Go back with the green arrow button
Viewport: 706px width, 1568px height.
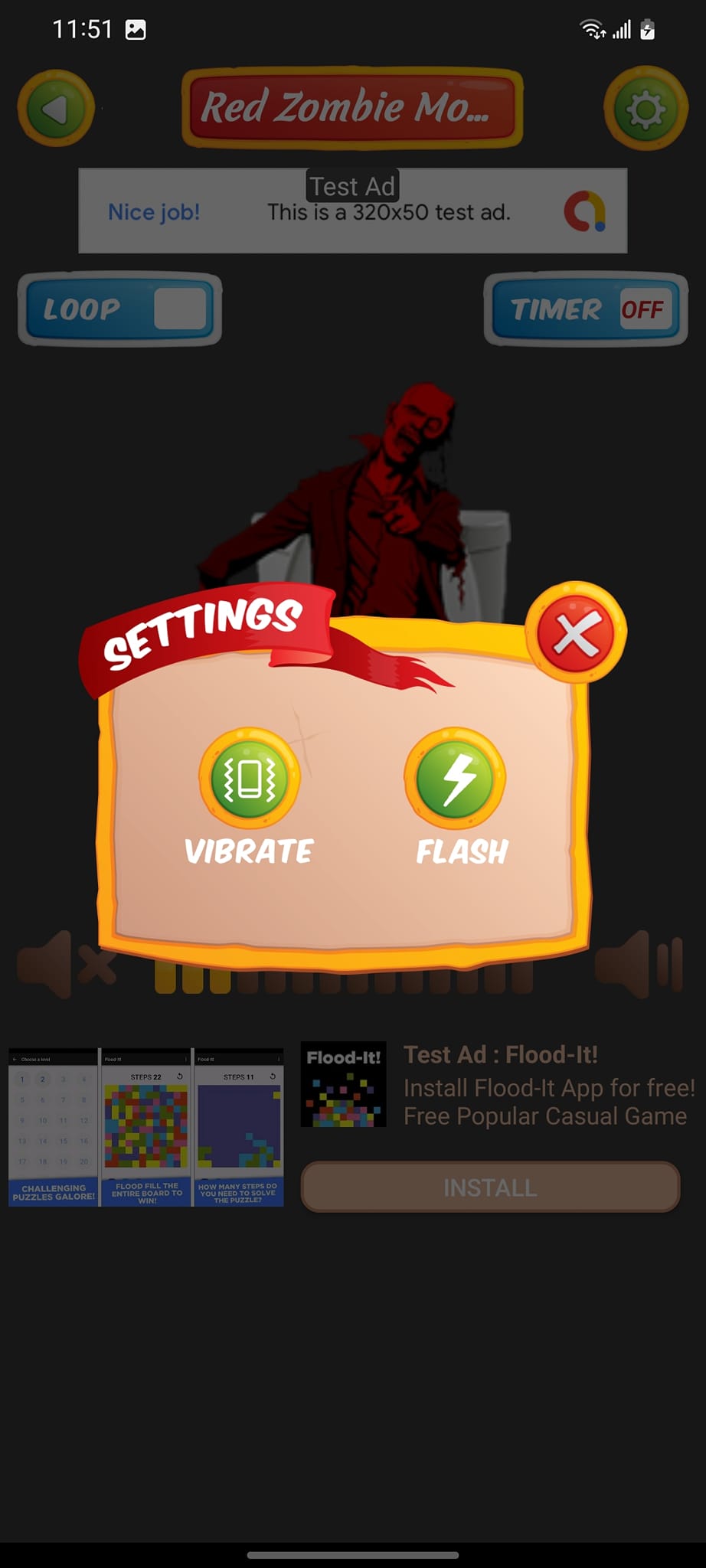[56, 109]
